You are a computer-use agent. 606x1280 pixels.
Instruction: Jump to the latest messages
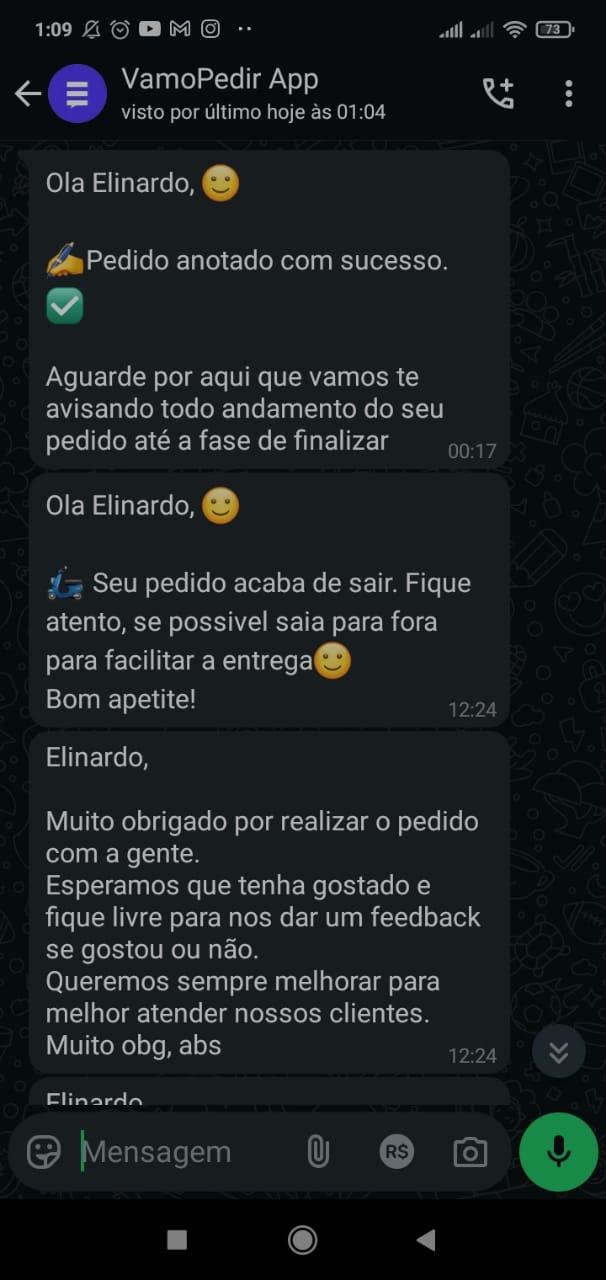coord(558,1051)
